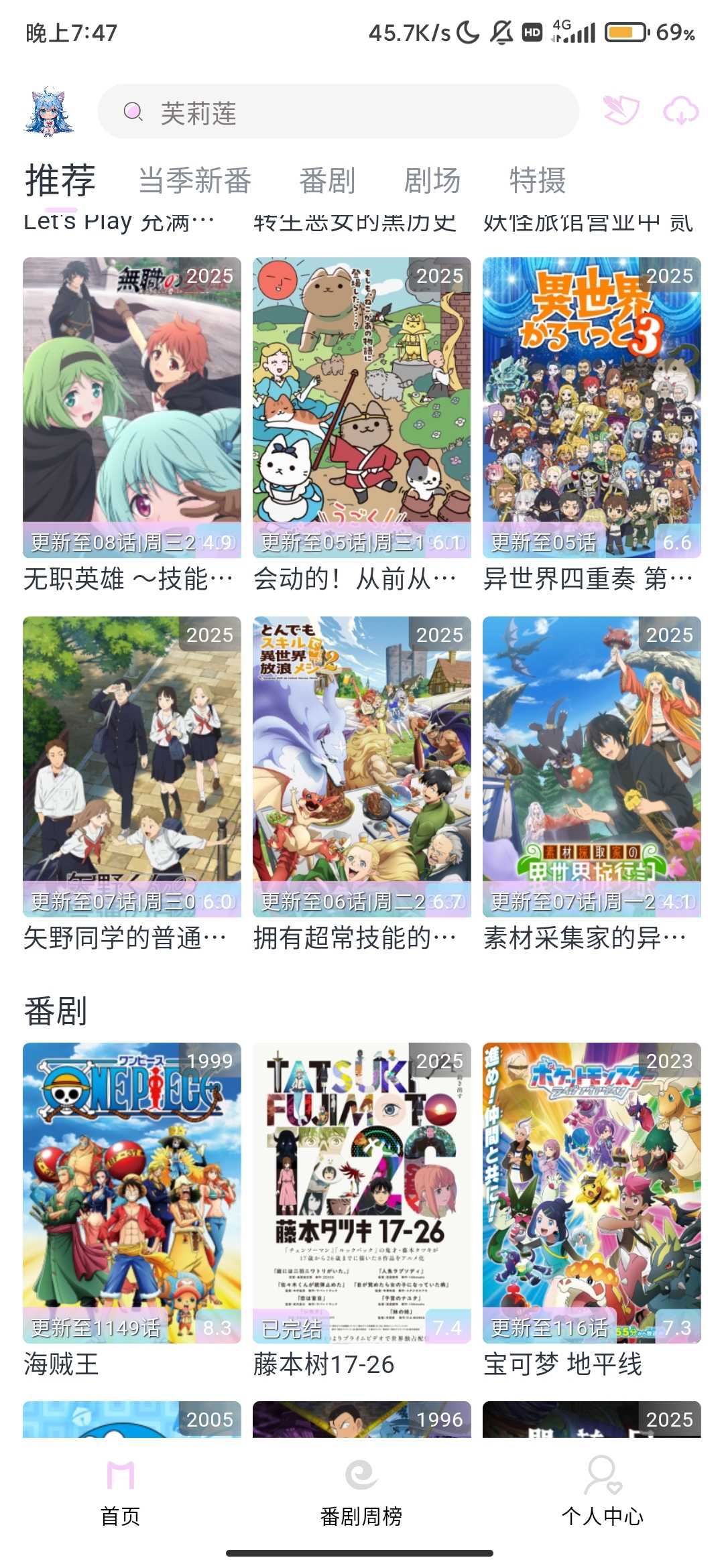Switch to the 当季新番 tab

pos(195,181)
